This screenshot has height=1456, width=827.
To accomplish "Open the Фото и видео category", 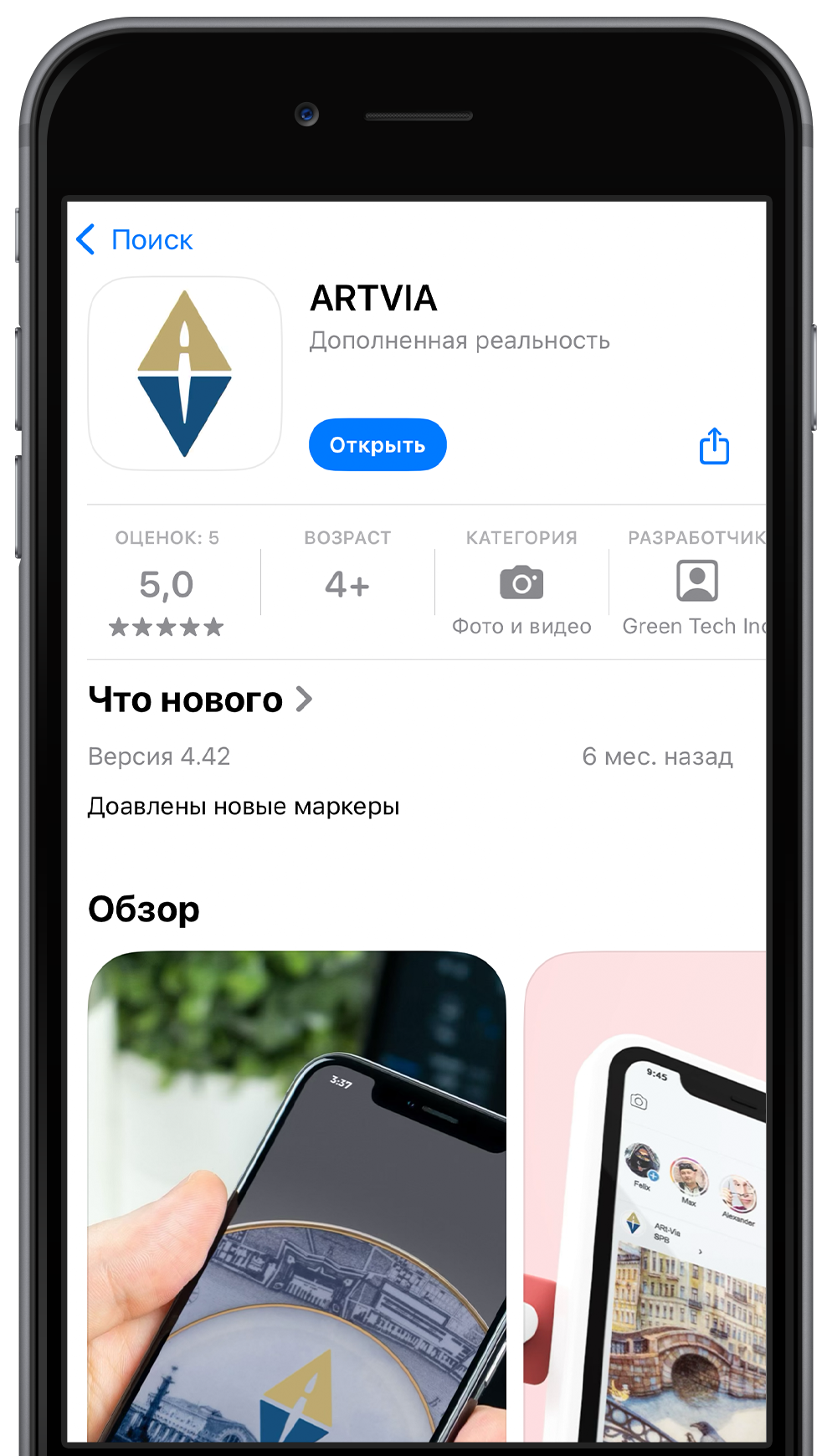I will tap(521, 586).
